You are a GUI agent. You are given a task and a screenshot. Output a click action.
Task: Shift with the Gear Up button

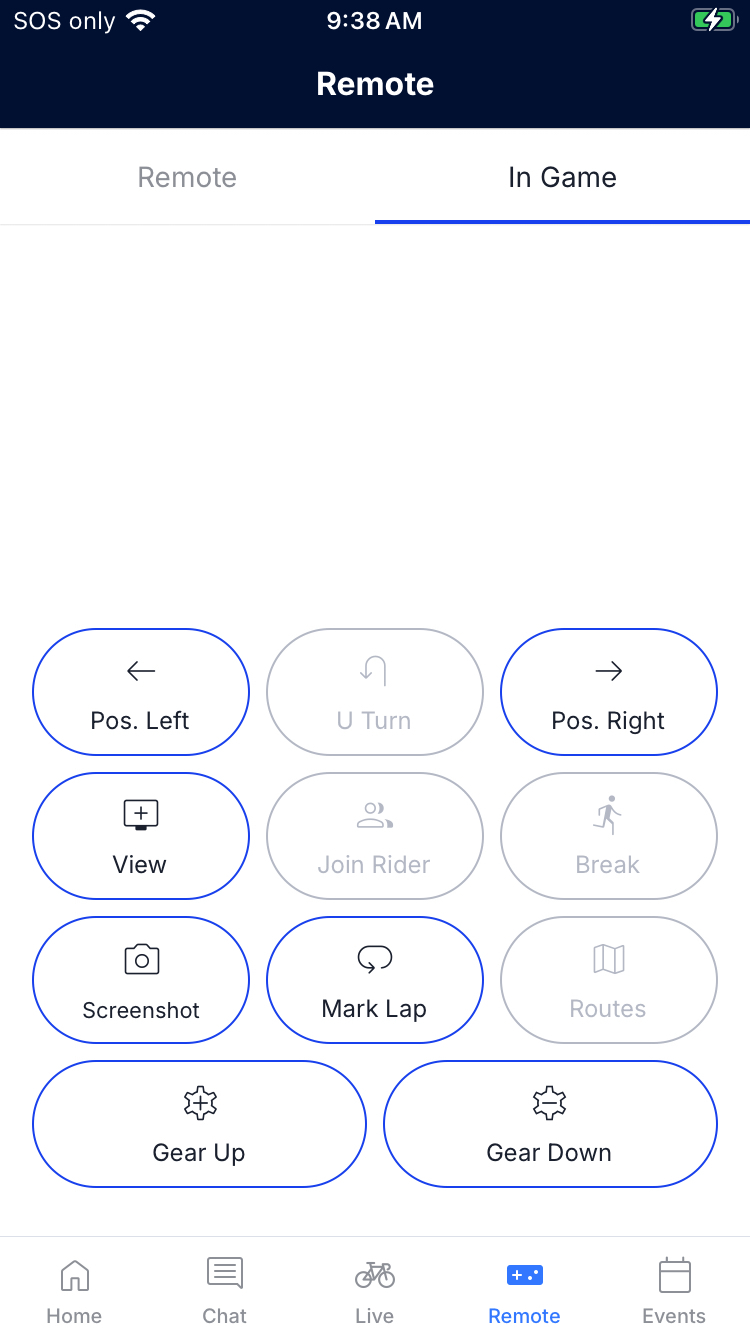199,1124
